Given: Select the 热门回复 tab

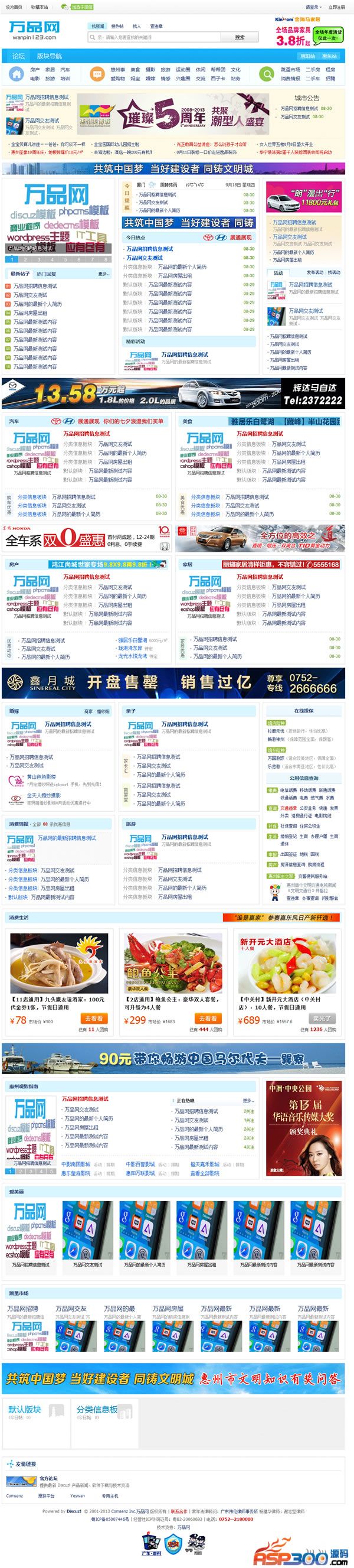Looking at the screenshot, I should point(46,274).
